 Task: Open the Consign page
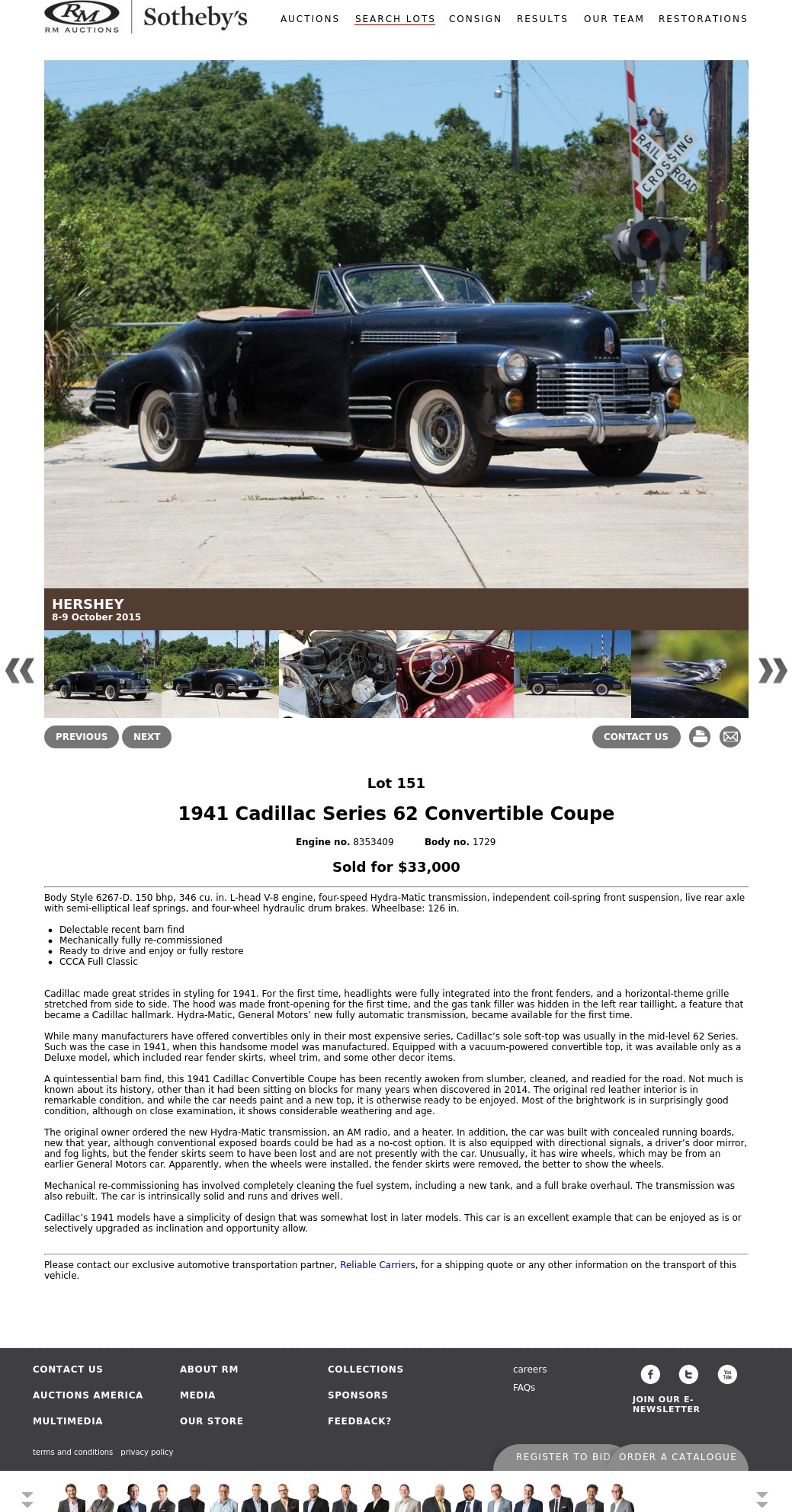click(x=475, y=19)
